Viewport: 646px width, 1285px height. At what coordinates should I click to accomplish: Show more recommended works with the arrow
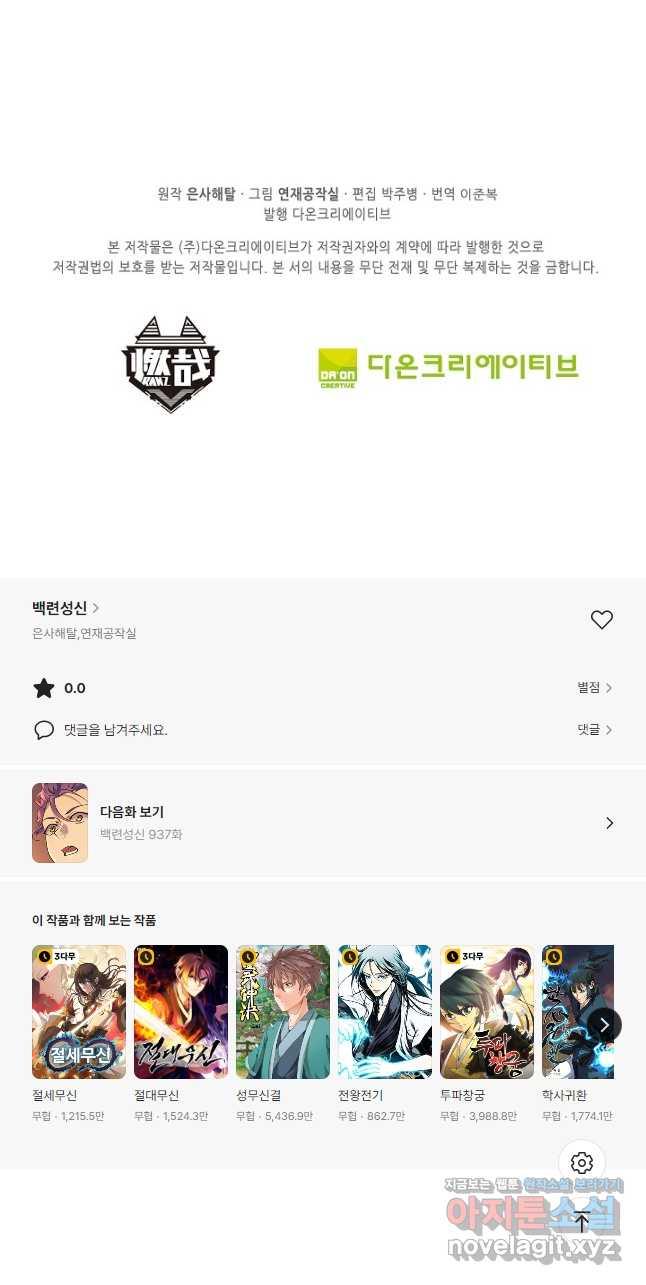pos(604,1025)
